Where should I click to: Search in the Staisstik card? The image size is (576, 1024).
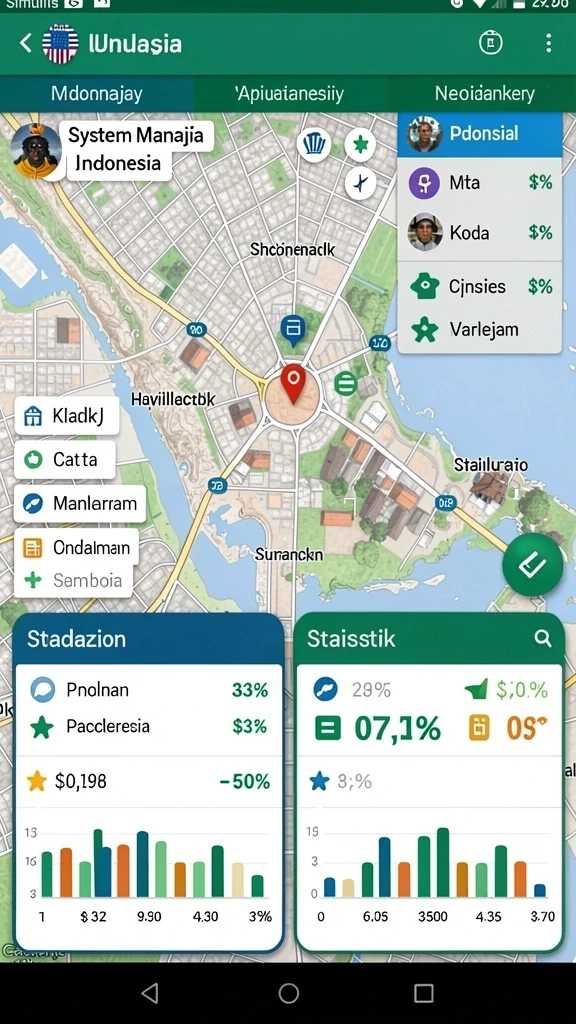tap(543, 638)
